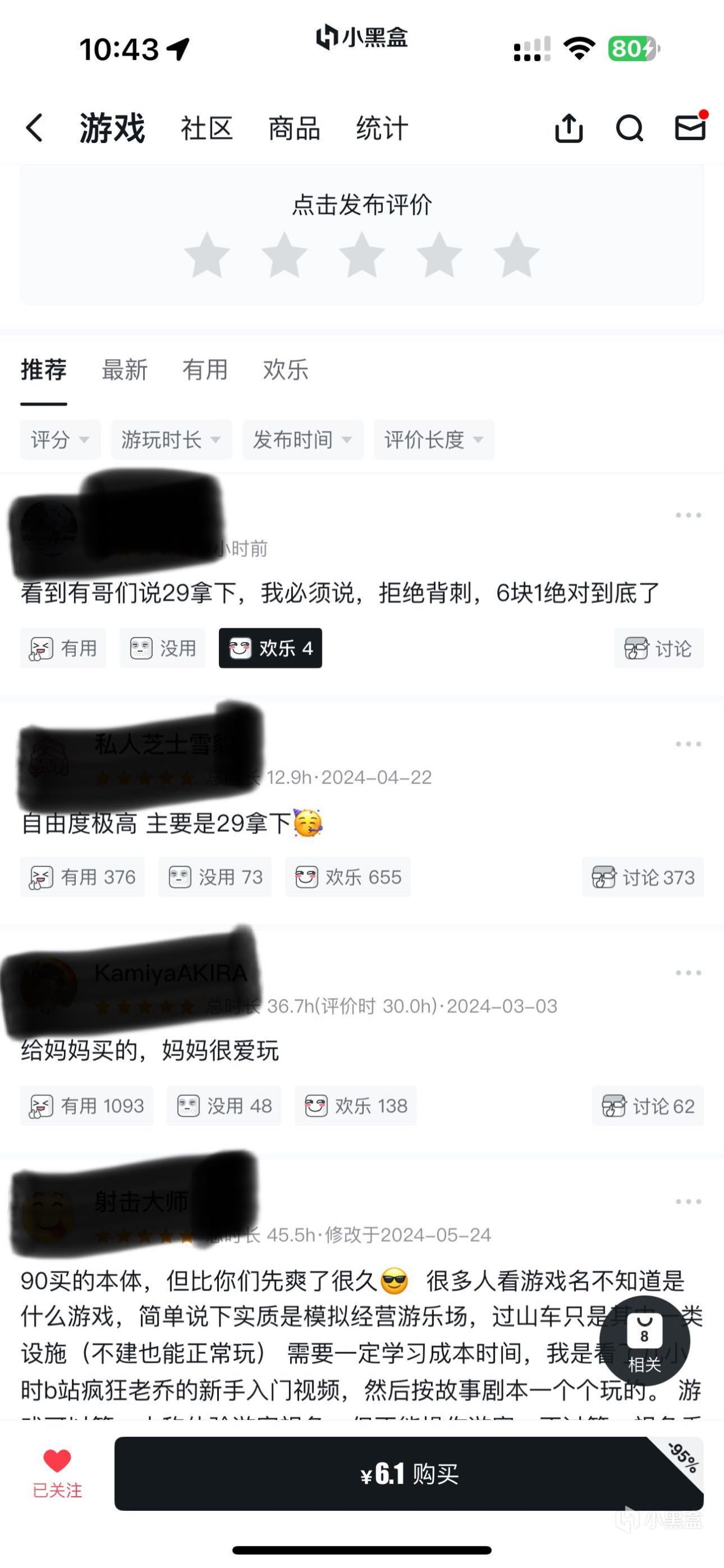Tap 有用 1093 on 妈妈很爱玩 review
This screenshot has height=1568, width=724.
click(87, 1106)
